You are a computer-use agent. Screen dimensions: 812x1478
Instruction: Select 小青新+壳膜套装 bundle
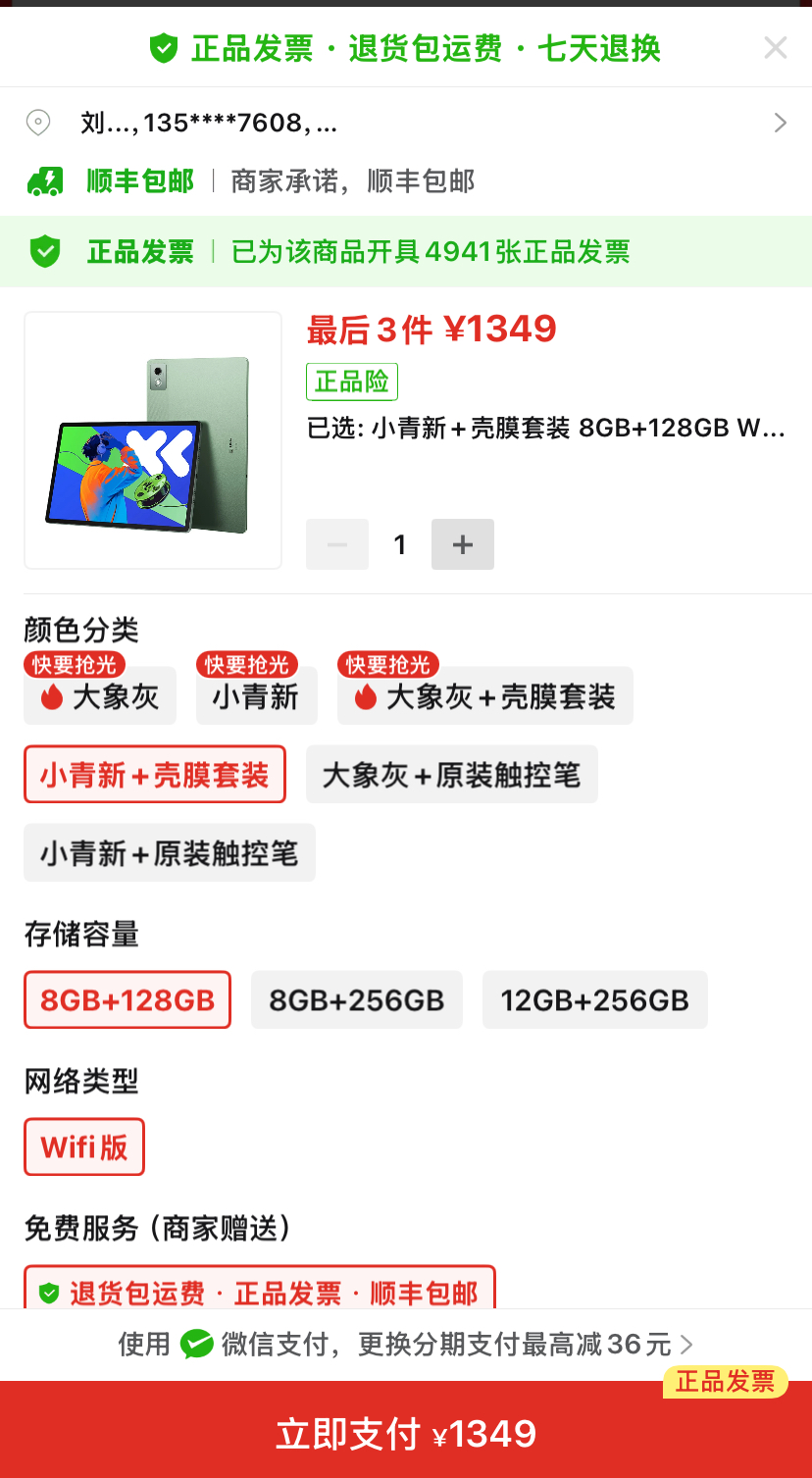click(155, 775)
